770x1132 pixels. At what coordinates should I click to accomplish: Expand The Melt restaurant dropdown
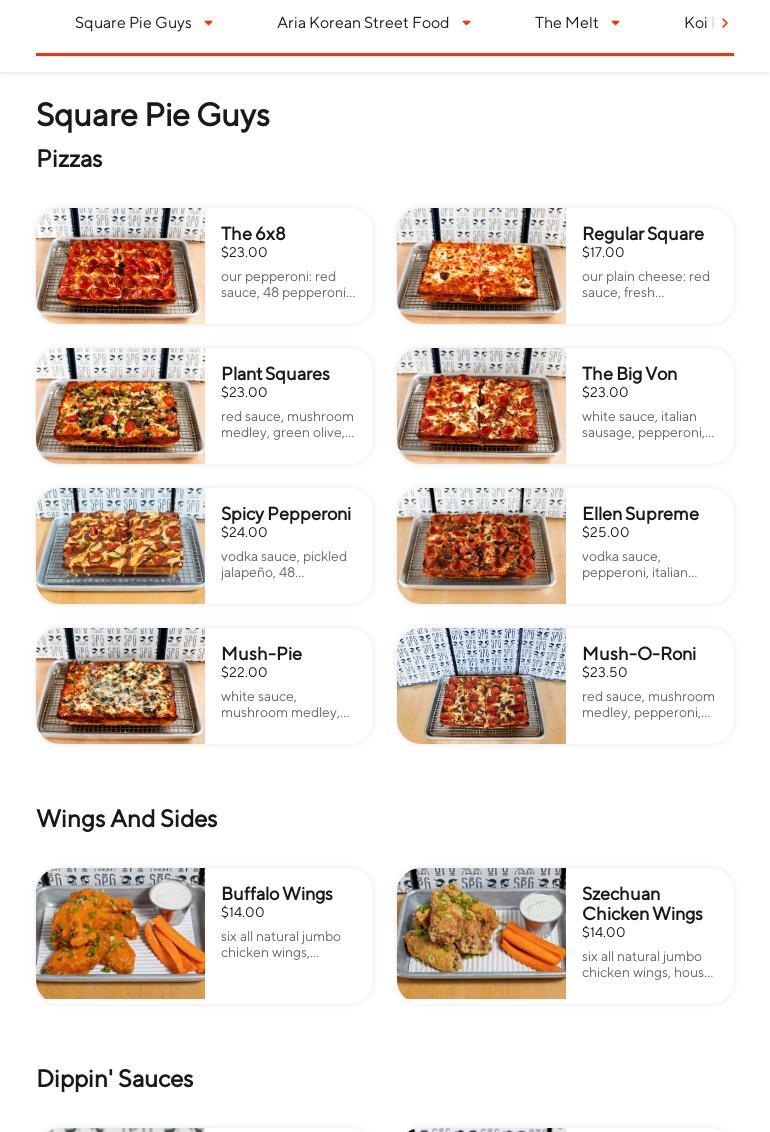tap(615, 23)
